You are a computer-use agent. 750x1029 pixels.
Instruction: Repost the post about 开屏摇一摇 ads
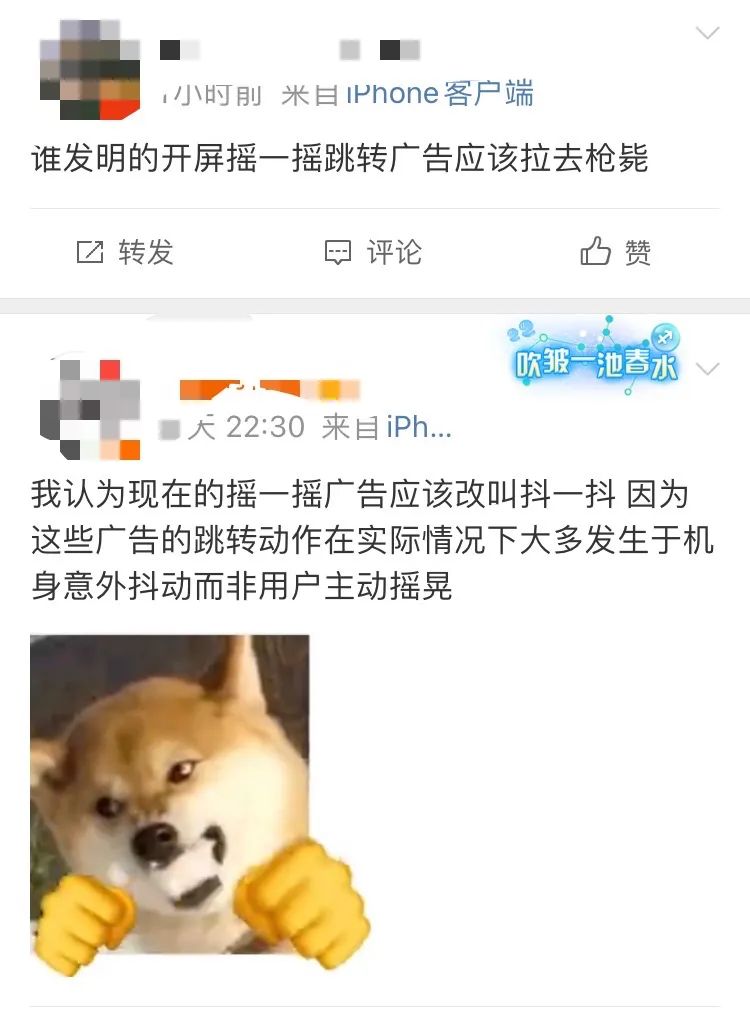(125, 252)
